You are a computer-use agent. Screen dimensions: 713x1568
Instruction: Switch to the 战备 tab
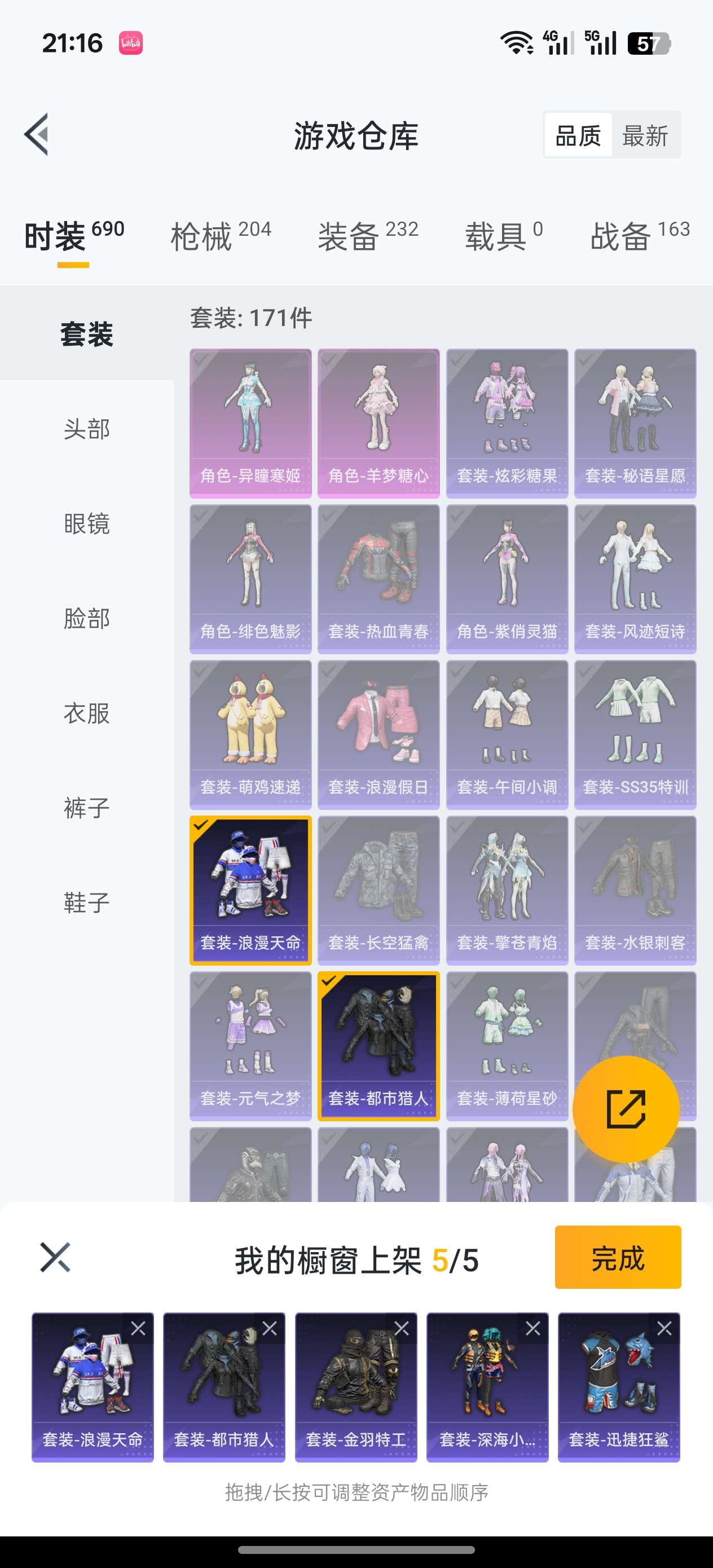[x=639, y=236]
